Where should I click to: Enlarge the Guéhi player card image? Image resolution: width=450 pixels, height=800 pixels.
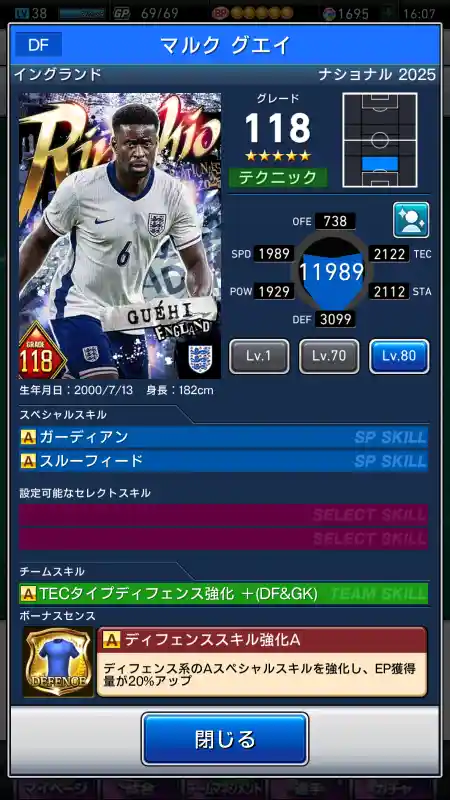[120, 236]
